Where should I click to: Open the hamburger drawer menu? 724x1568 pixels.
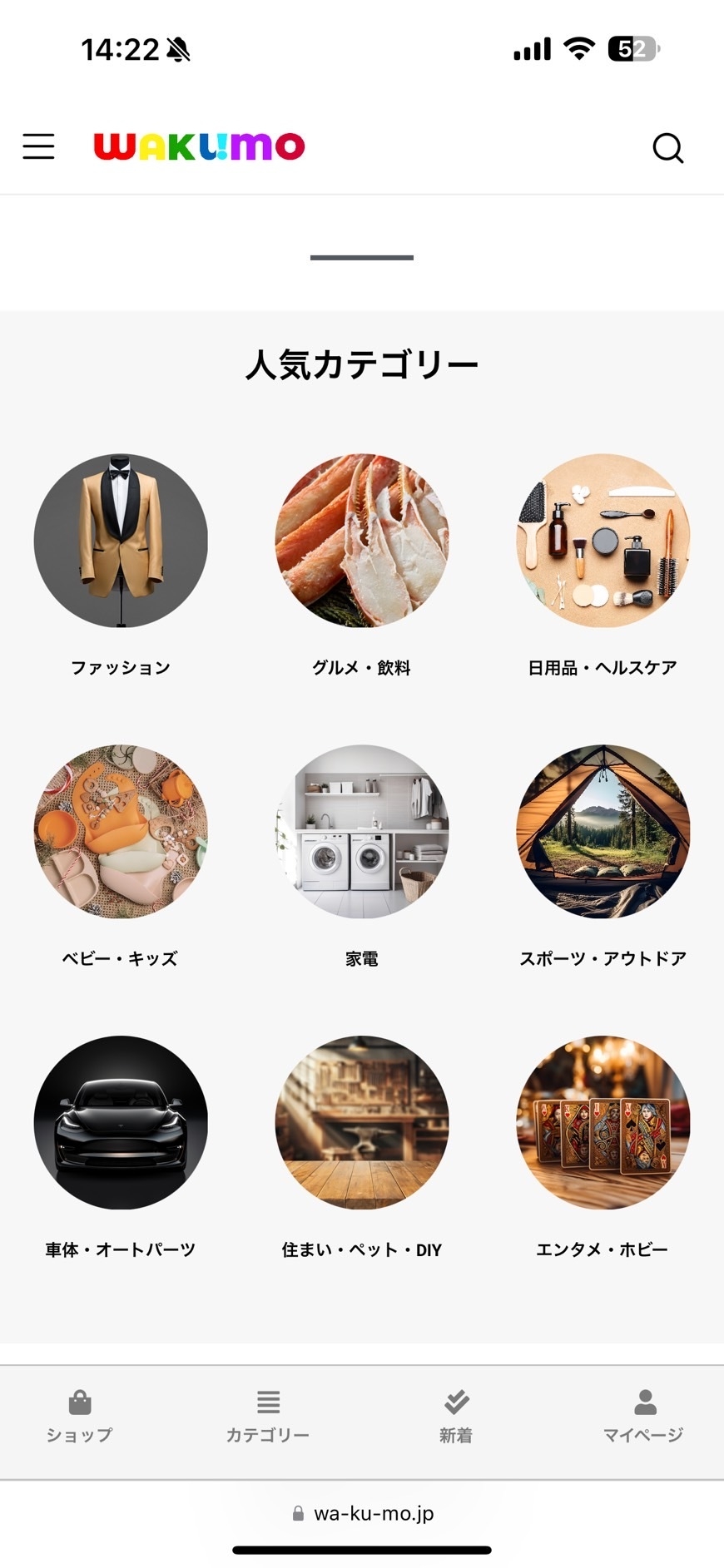click(38, 146)
